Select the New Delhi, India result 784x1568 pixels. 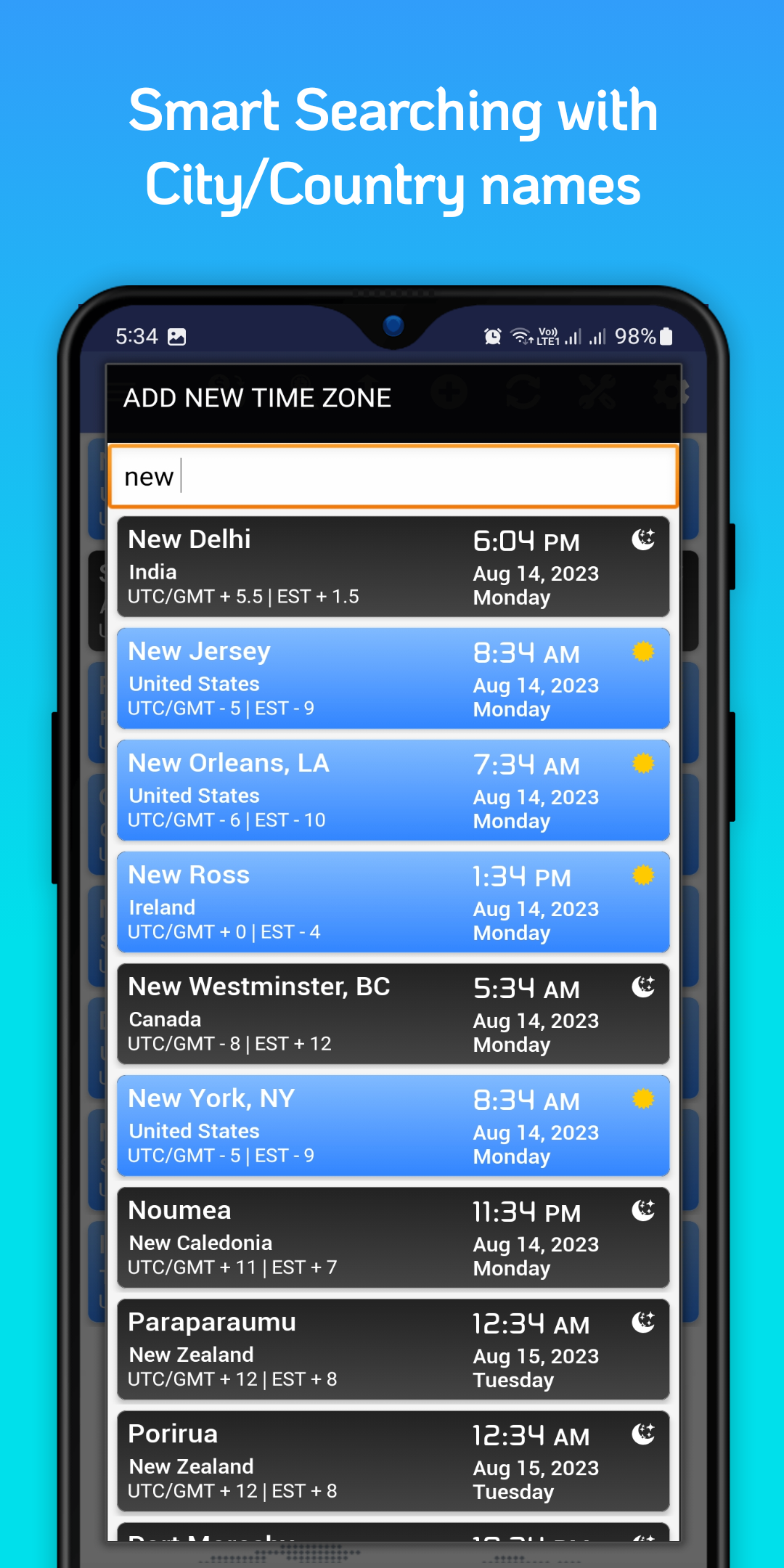click(x=392, y=566)
